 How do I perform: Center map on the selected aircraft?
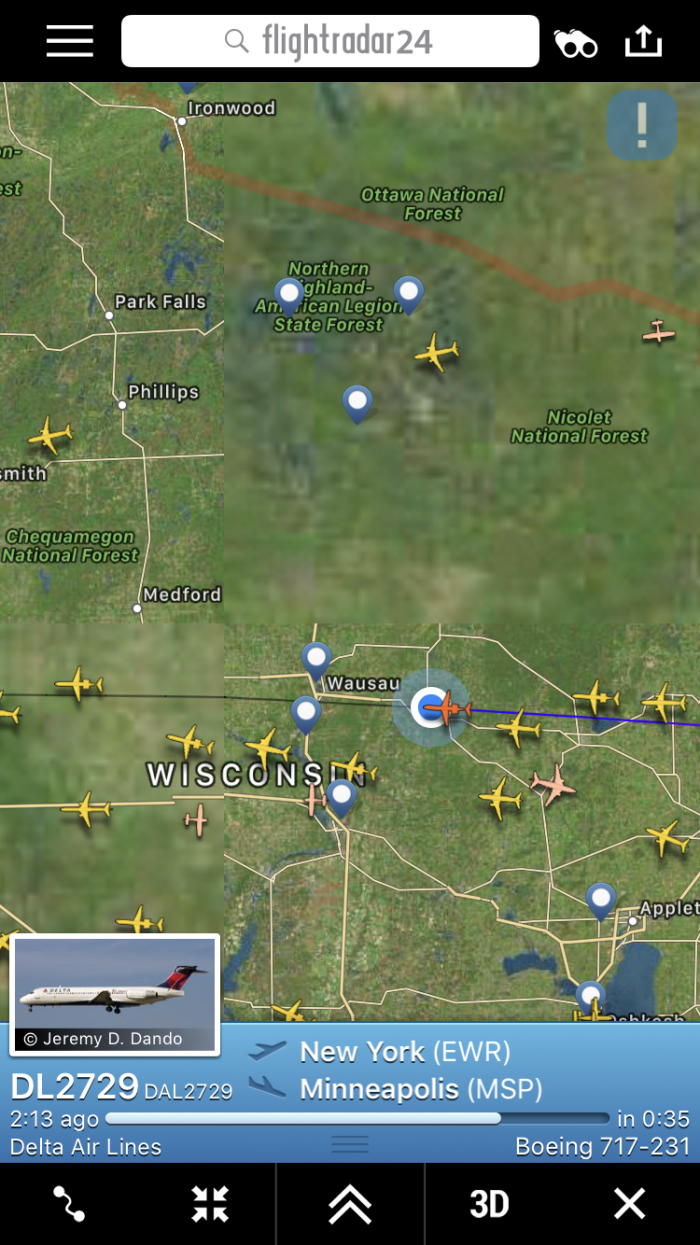coord(210,1203)
